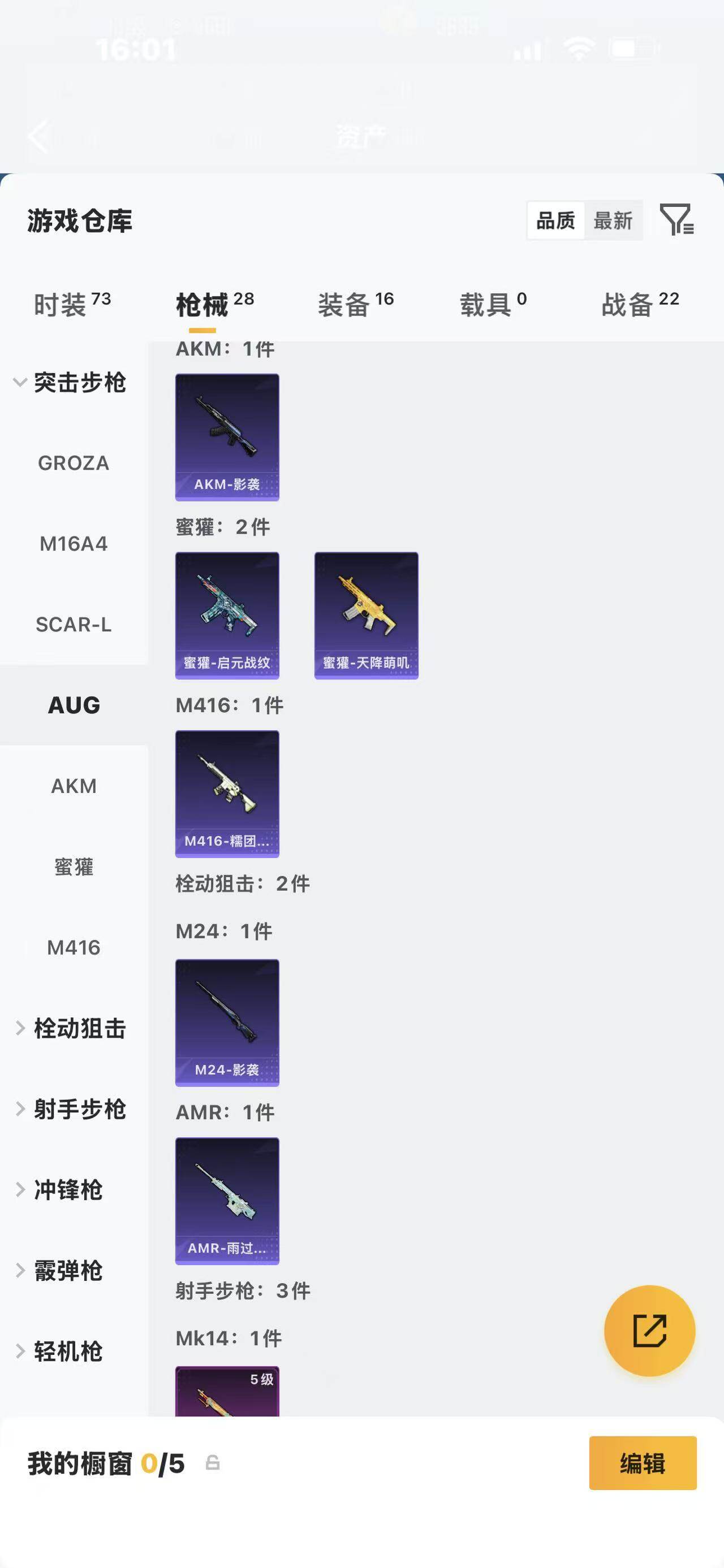This screenshot has width=724, height=1568.
Task: Open the filter panel via funnel icon
Action: pos(678,221)
